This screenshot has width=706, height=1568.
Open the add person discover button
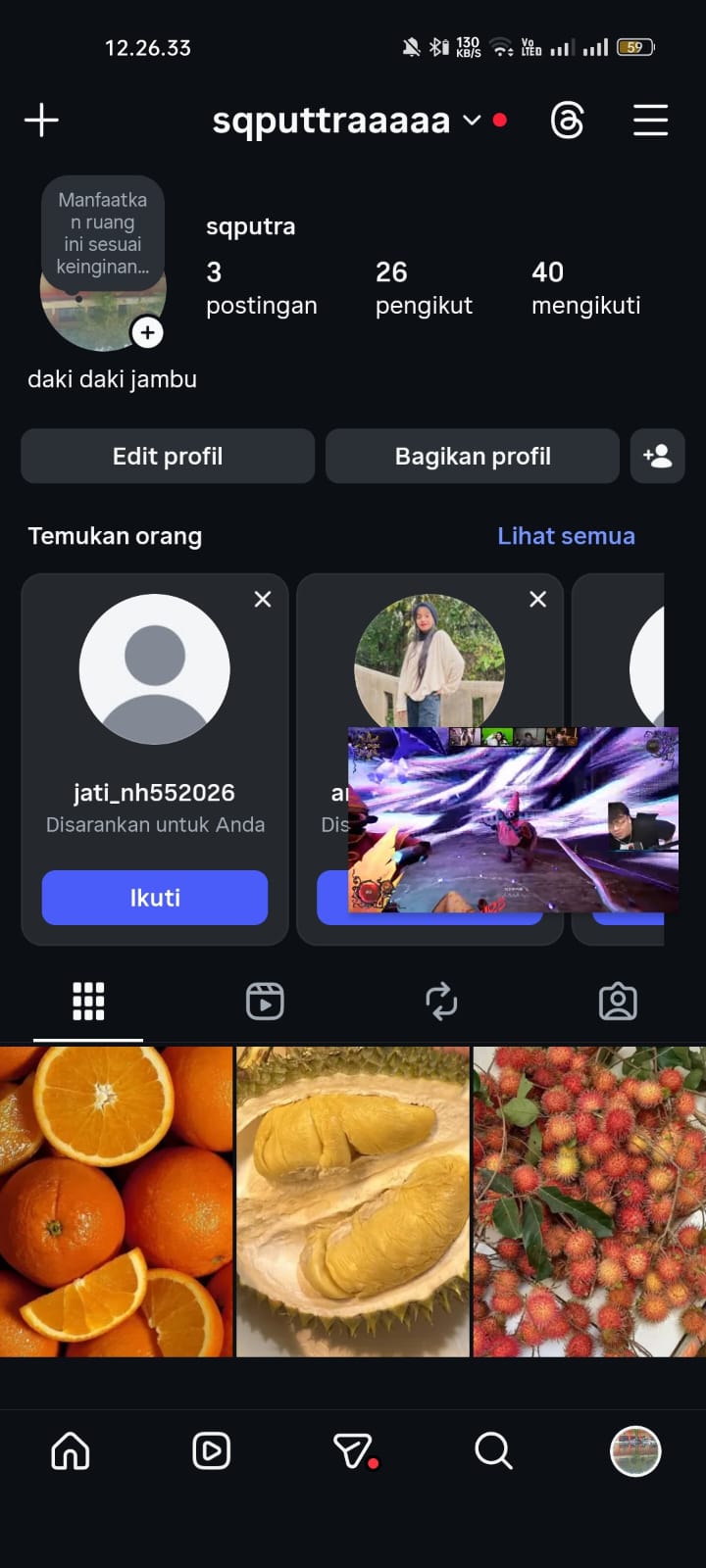[x=657, y=457]
